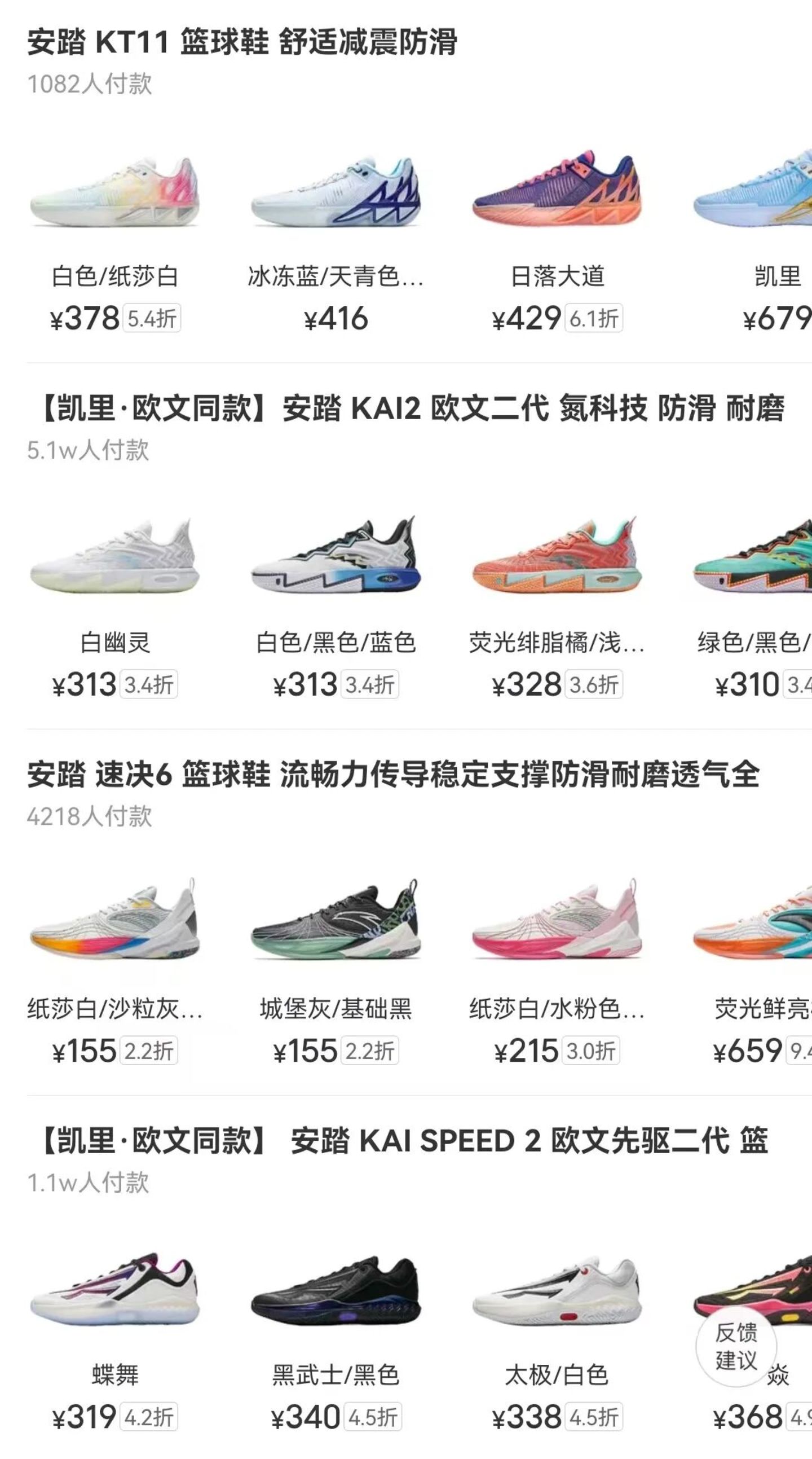Expand the truncated 荧光绯脂橘/浅 color name
Image resolution: width=812 pixels, height=1459 pixels.
(558, 643)
